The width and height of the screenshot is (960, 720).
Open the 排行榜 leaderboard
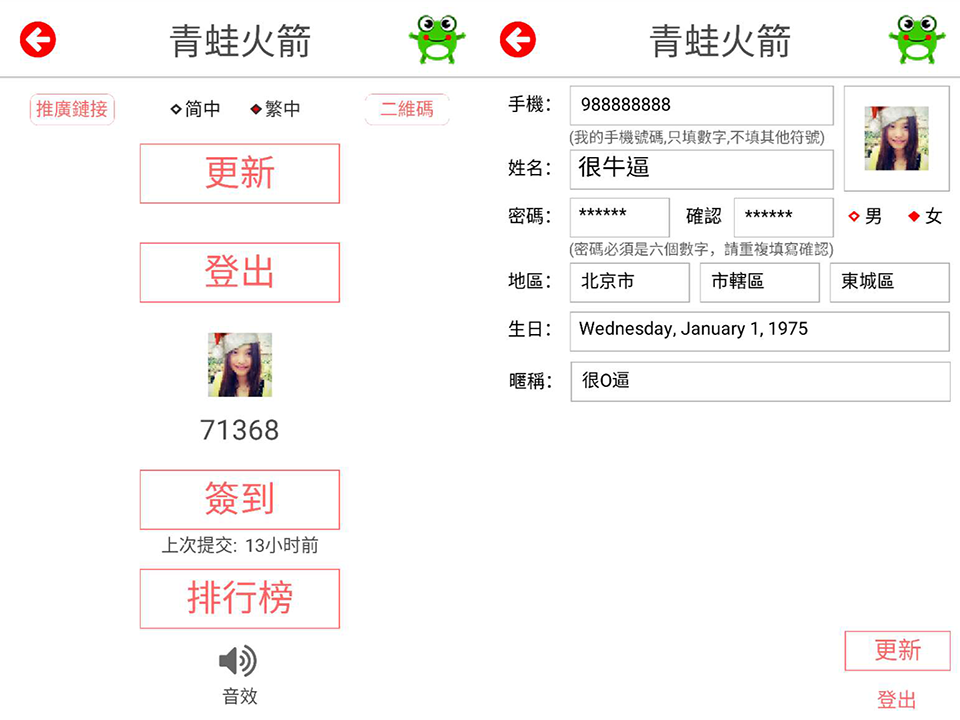(240, 598)
